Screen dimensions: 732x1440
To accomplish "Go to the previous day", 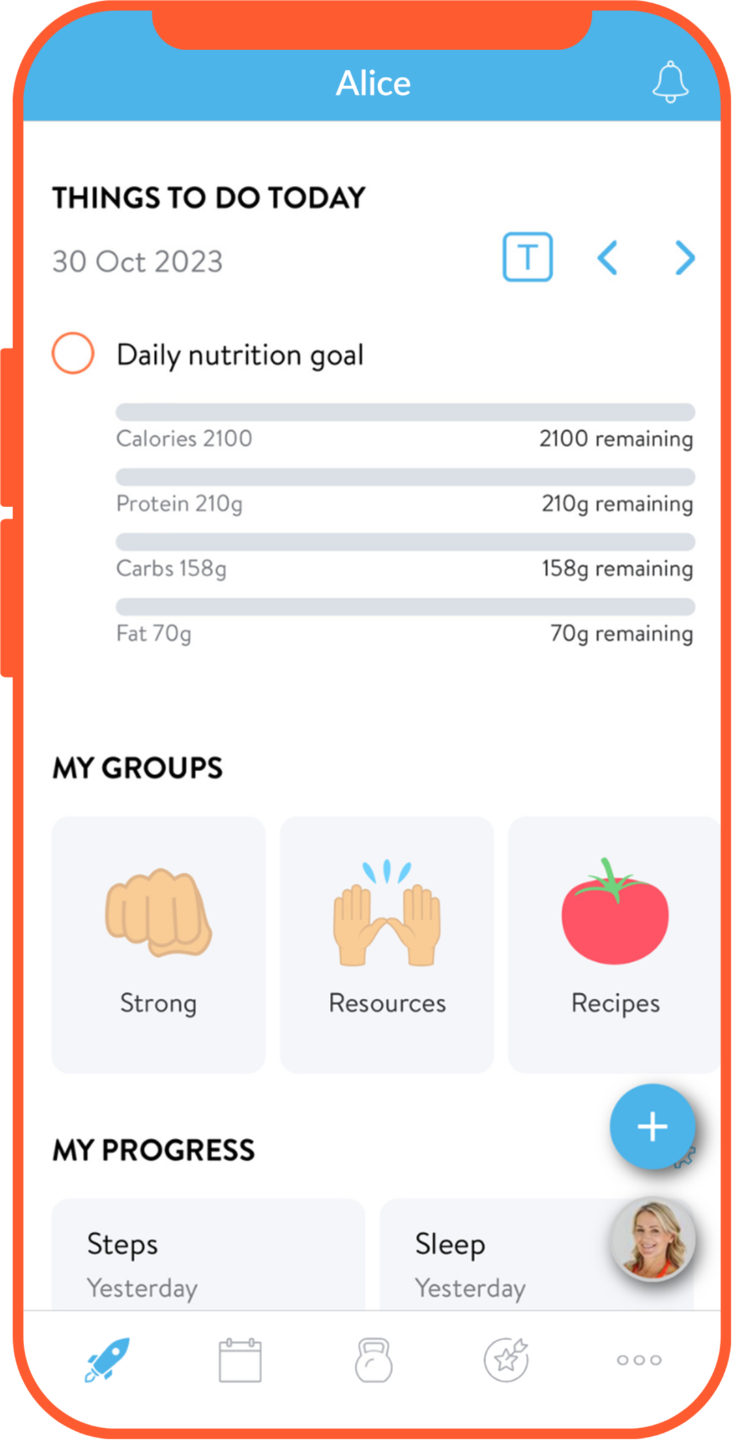I will point(607,259).
